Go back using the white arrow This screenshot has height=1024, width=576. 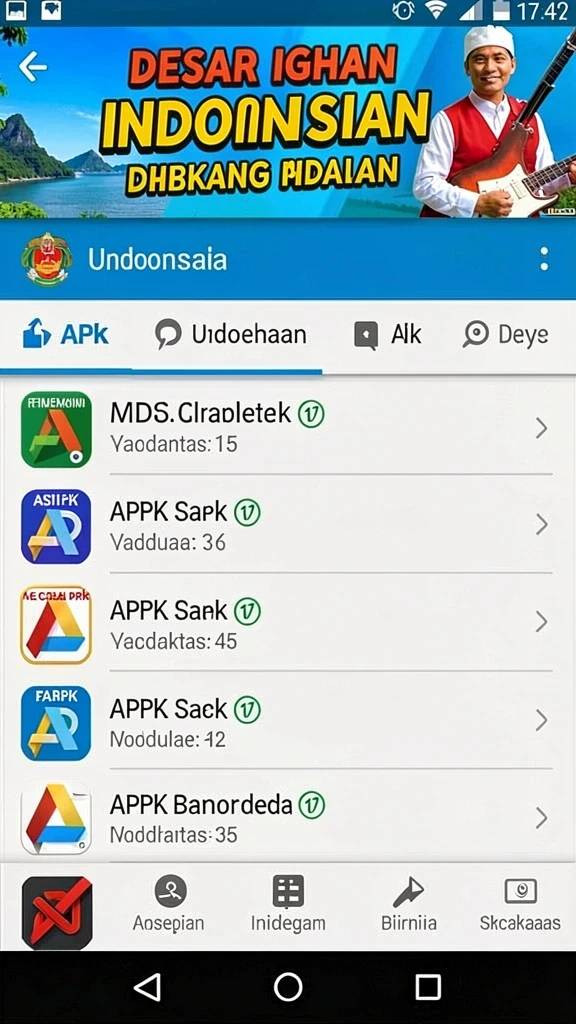click(33, 67)
